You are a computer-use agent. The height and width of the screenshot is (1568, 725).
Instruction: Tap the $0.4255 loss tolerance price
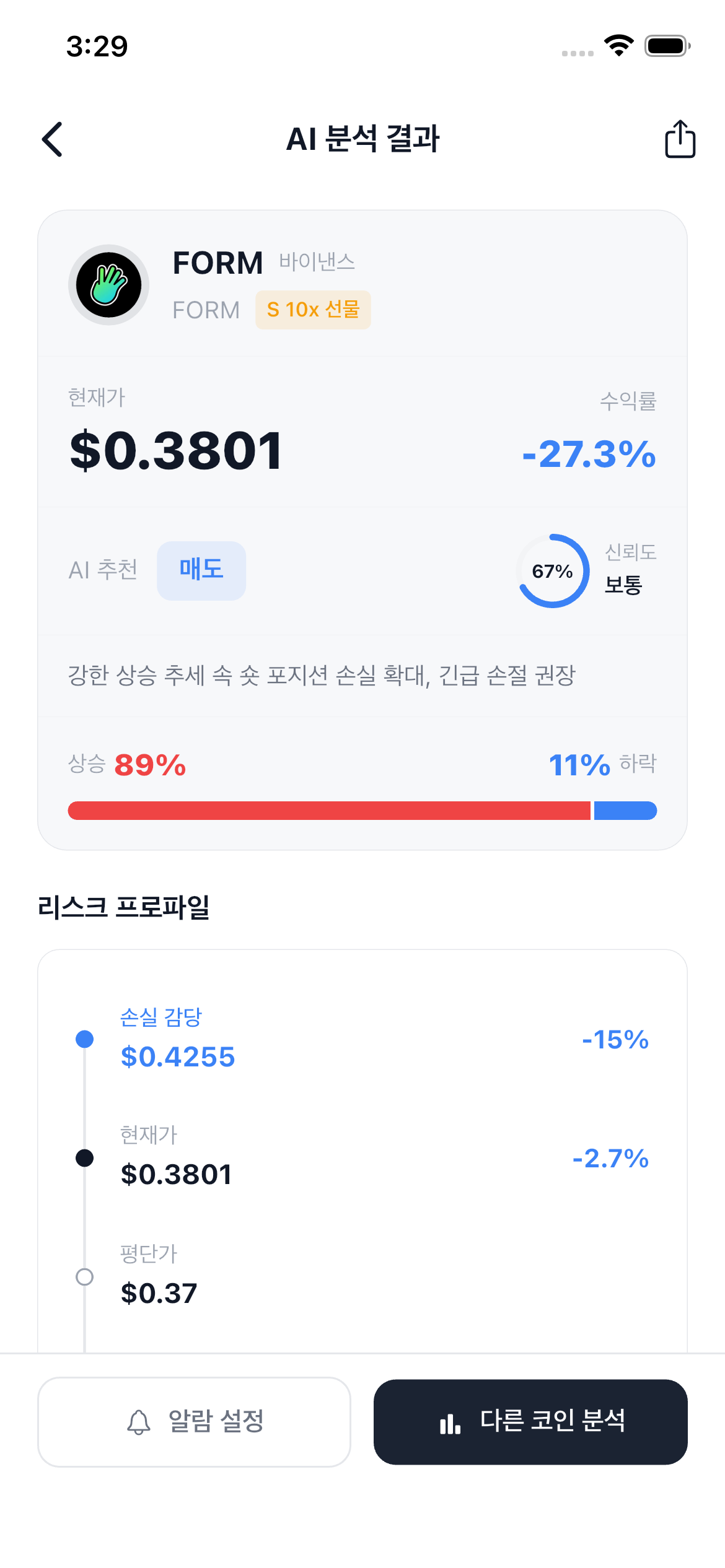(x=178, y=1056)
